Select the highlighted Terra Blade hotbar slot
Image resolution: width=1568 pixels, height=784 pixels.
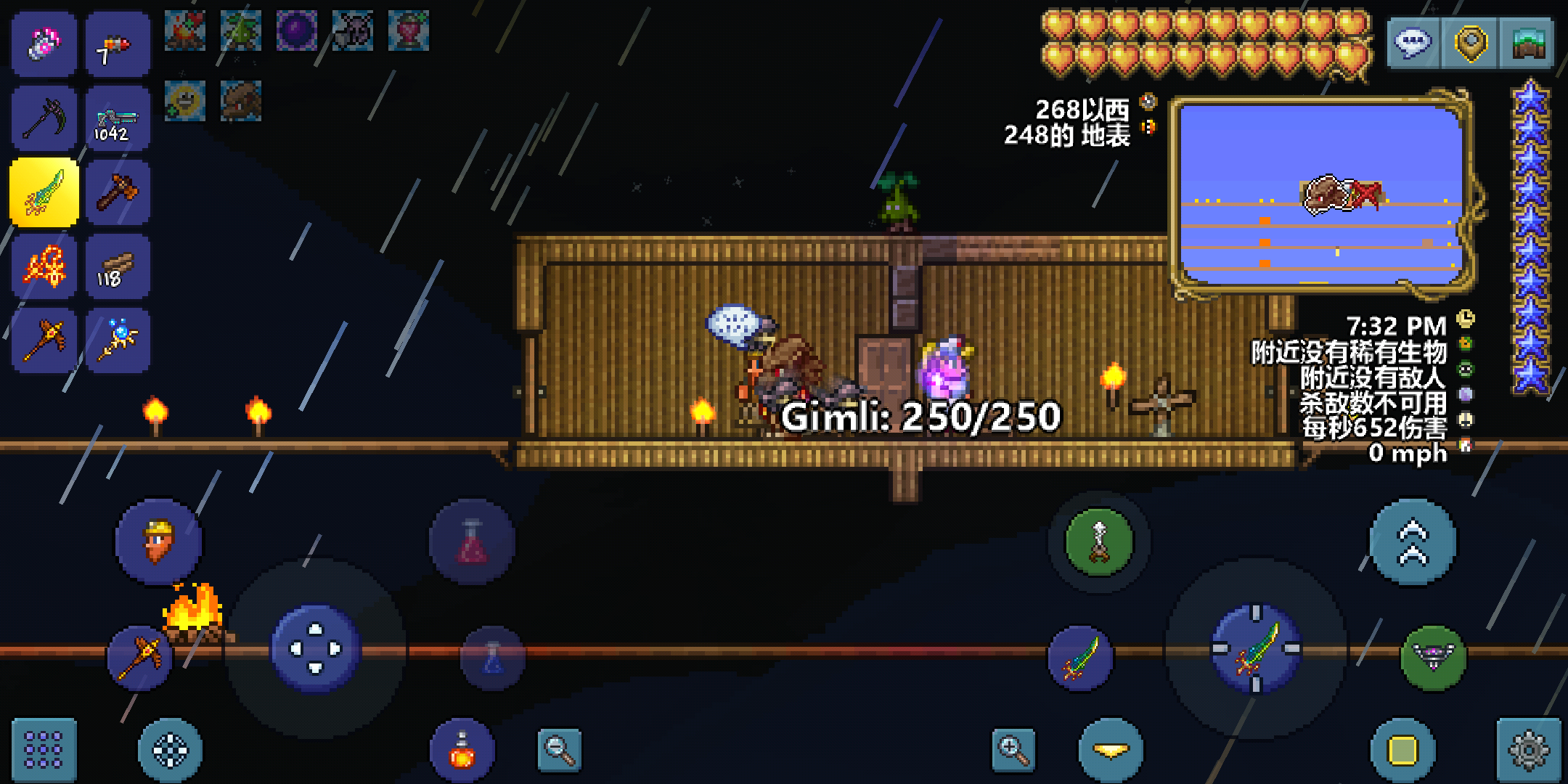44,192
